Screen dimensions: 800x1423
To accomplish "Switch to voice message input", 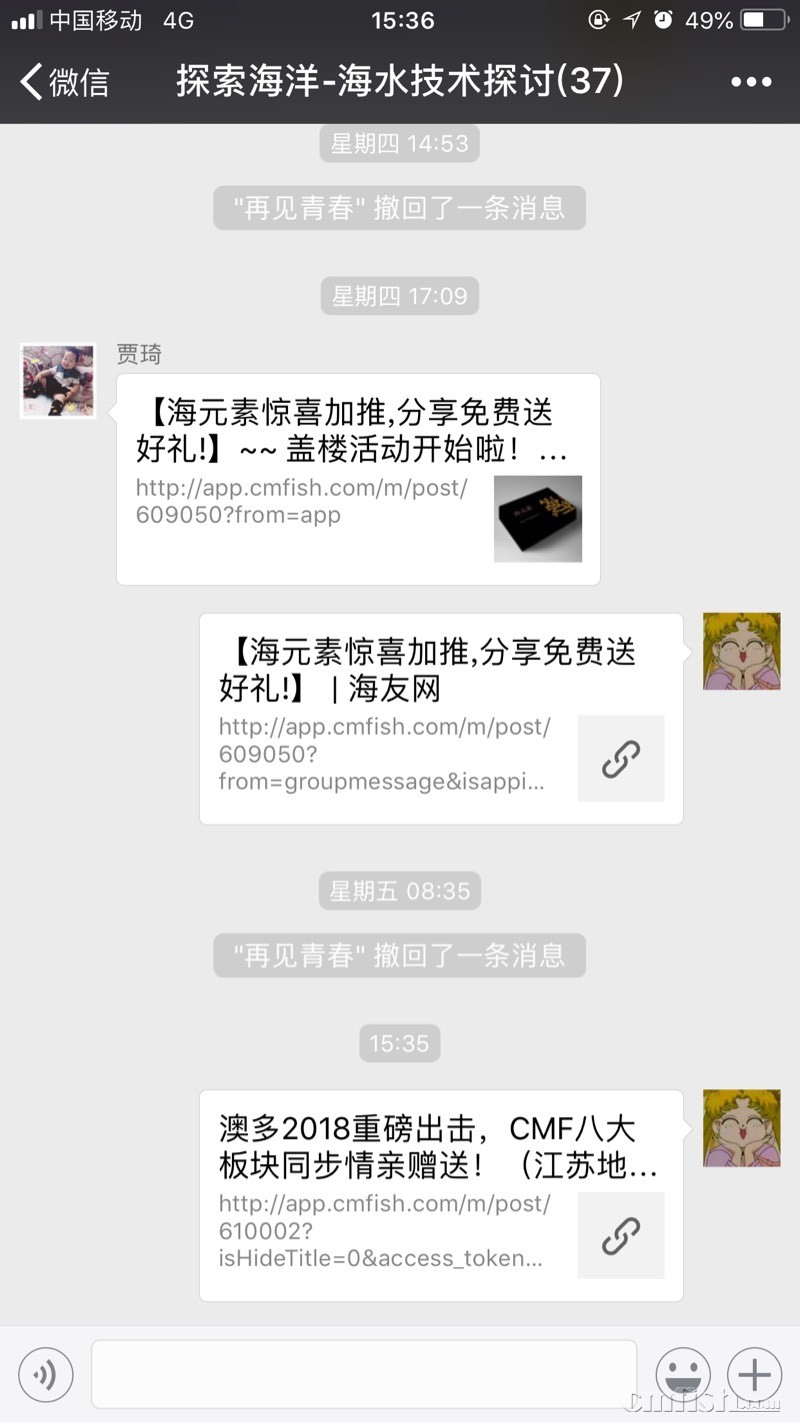I will (x=45, y=1375).
